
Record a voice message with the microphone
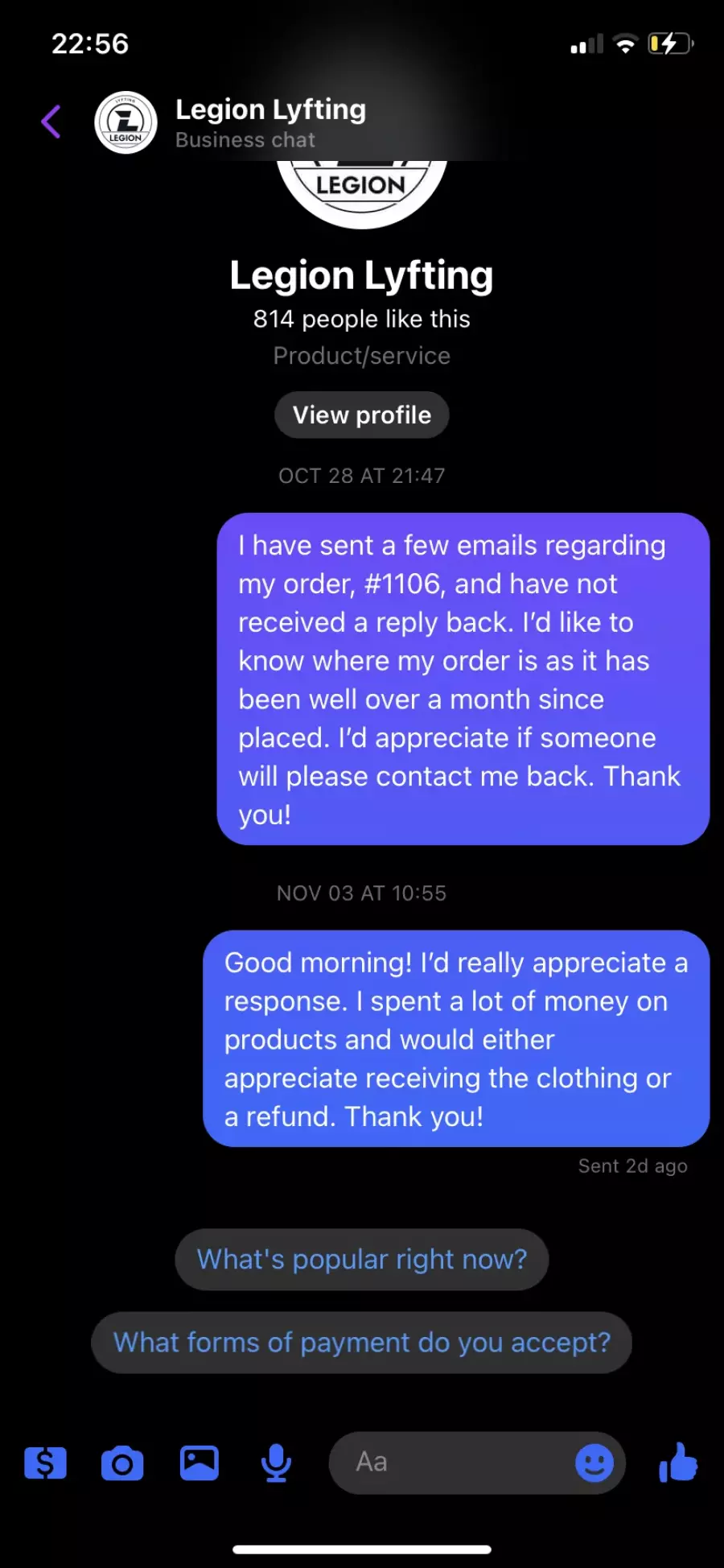(276, 1463)
